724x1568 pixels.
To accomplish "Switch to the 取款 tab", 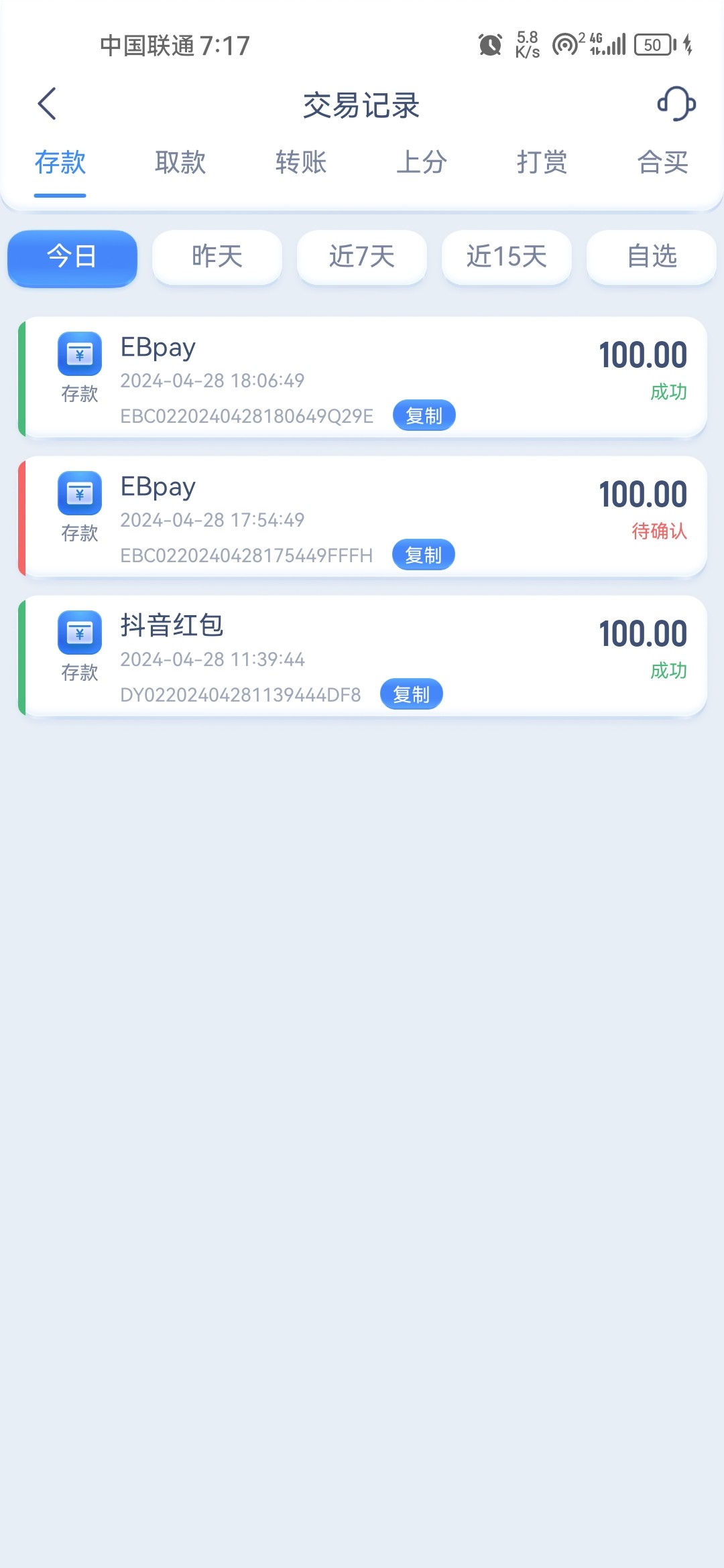I will [180, 162].
